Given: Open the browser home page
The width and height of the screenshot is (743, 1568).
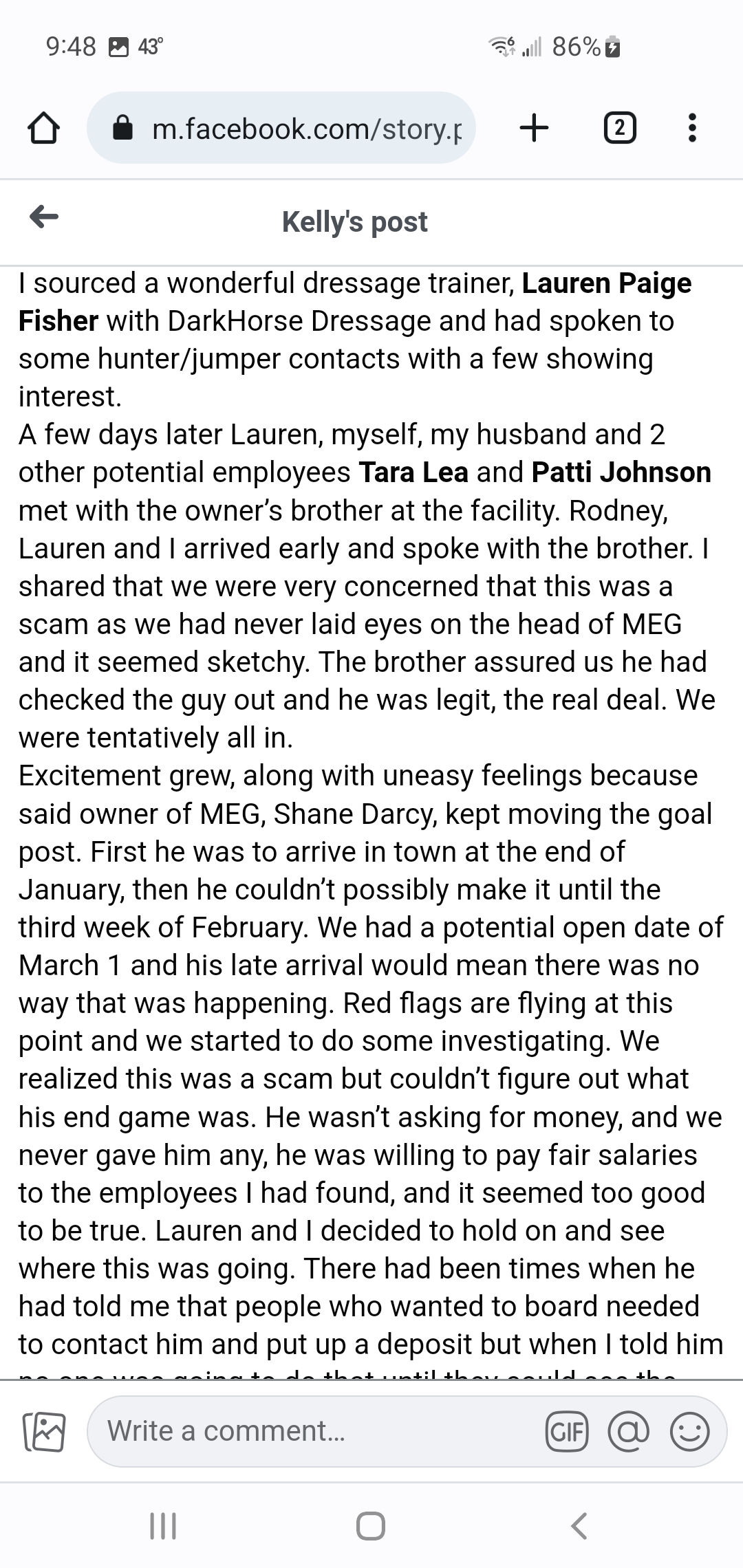Looking at the screenshot, I should (43, 129).
